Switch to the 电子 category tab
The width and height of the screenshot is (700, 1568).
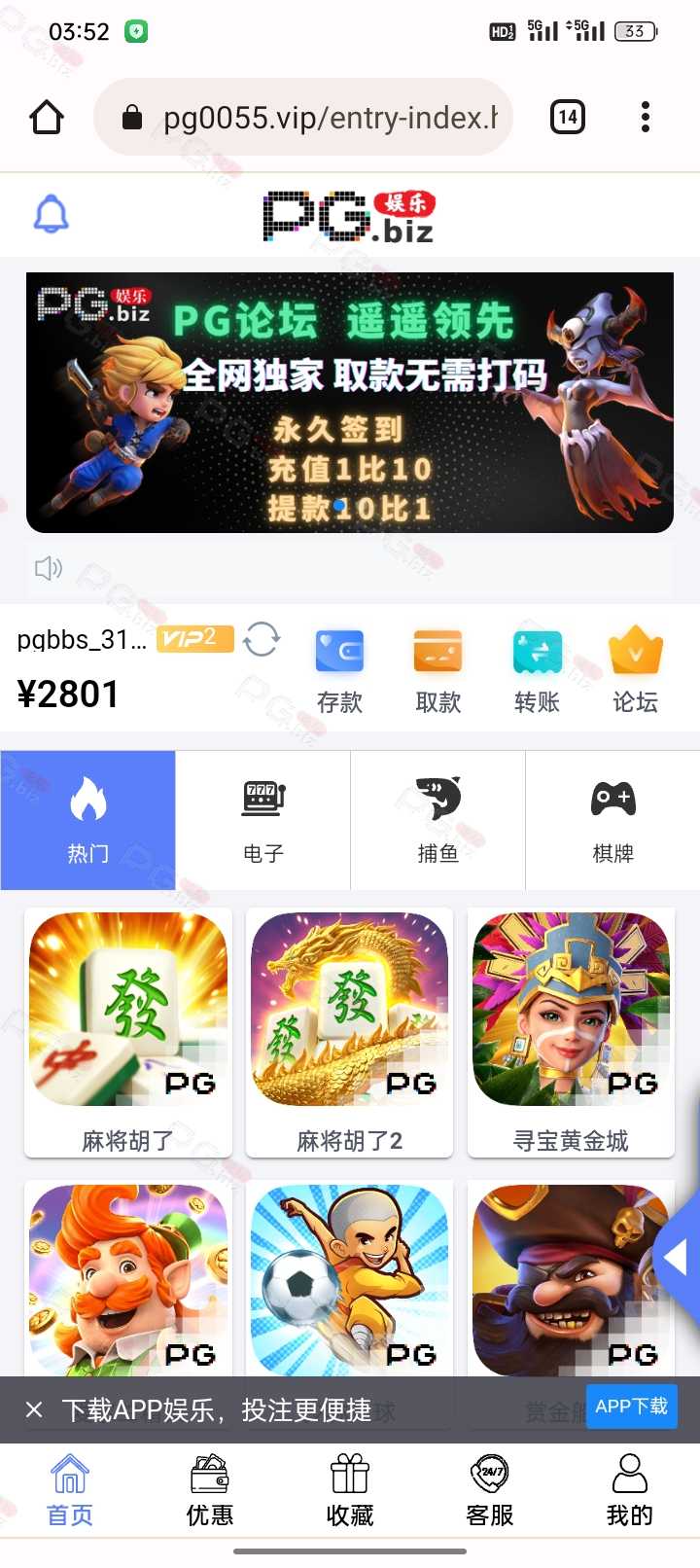(262, 820)
